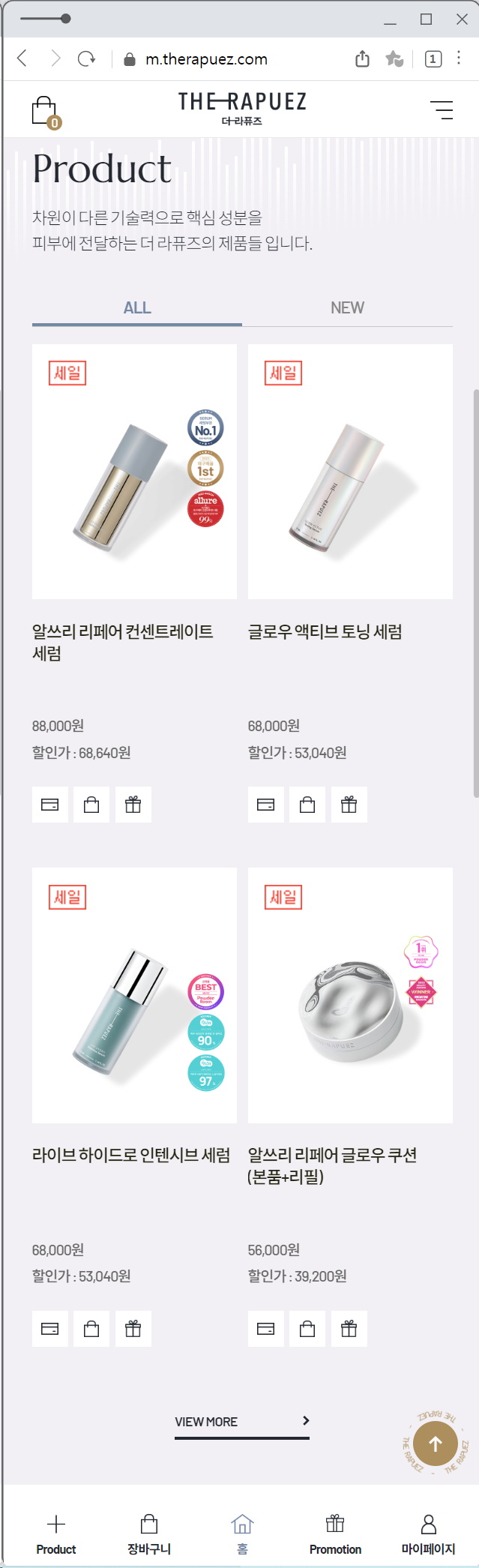
Task: Go to 홈 in bottom navigation
Action: [x=242, y=1533]
